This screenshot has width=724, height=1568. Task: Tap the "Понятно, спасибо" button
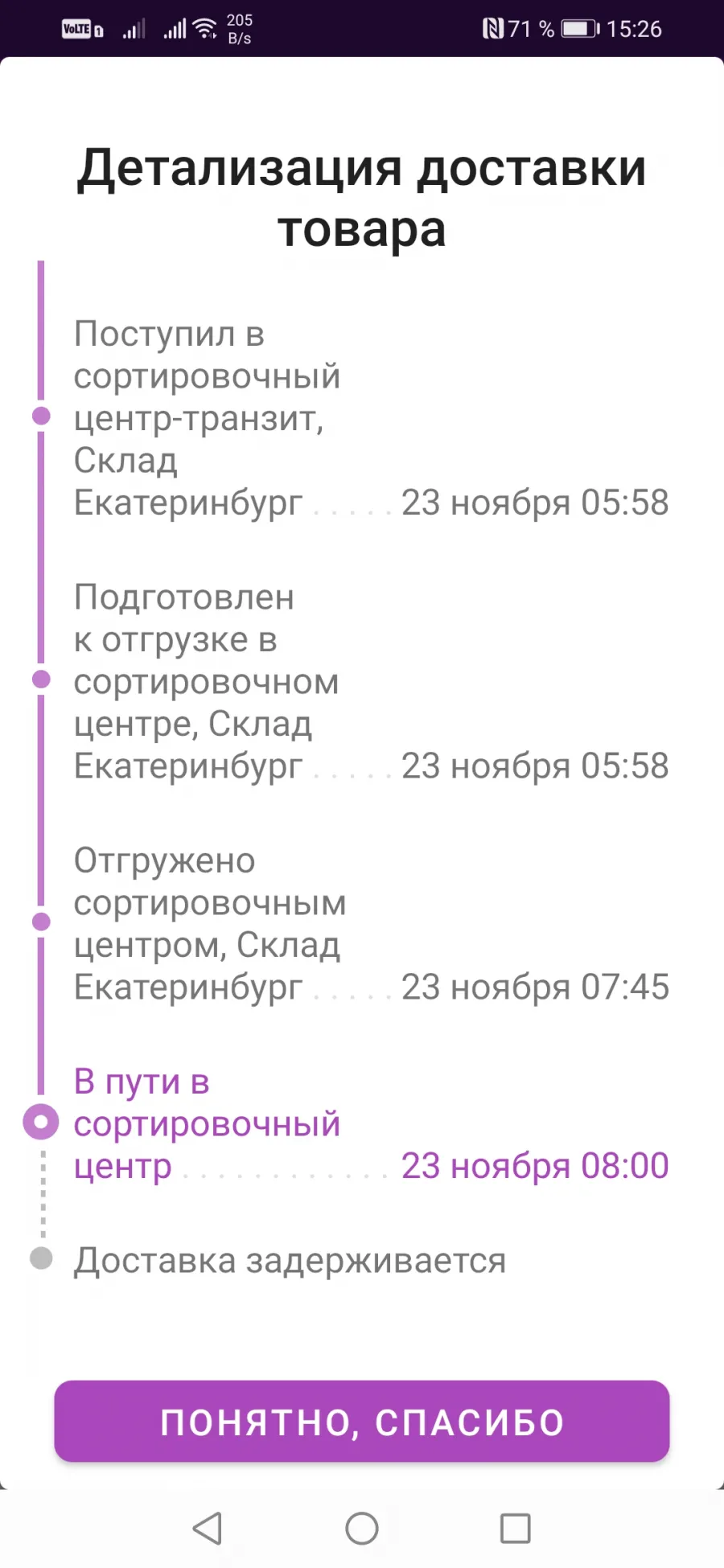coord(362,1421)
